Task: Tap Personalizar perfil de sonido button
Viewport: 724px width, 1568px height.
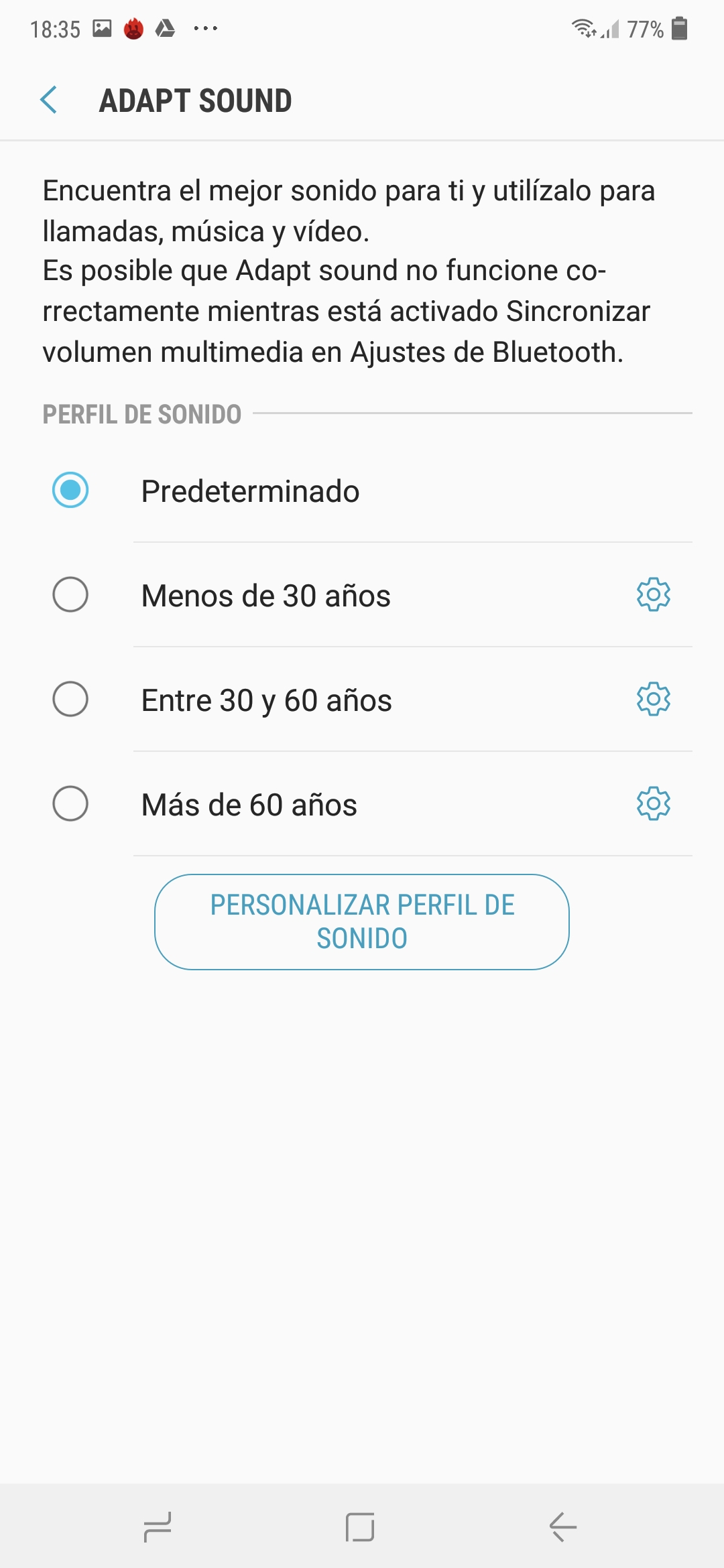Action: (x=362, y=922)
